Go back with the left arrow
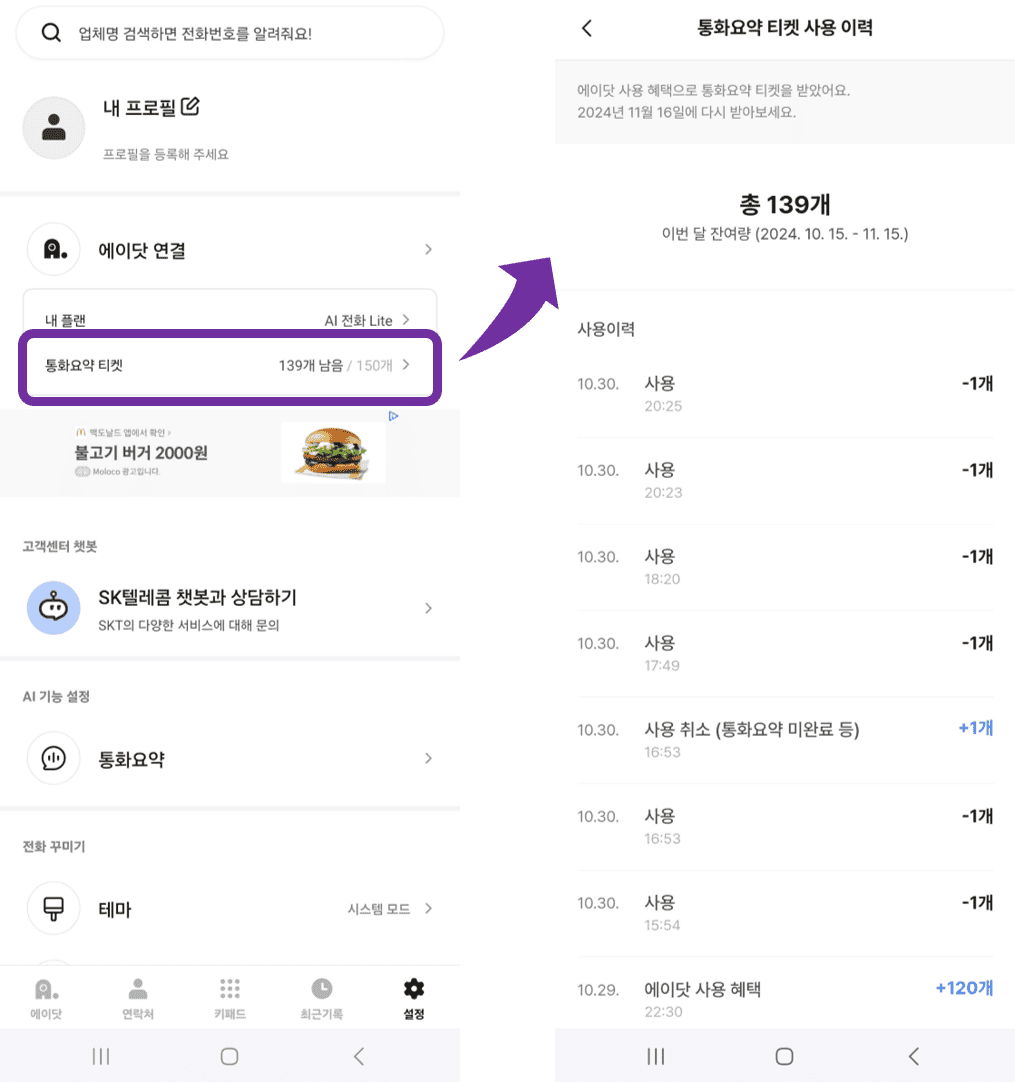The image size is (1015, 1082). (586, 29)
